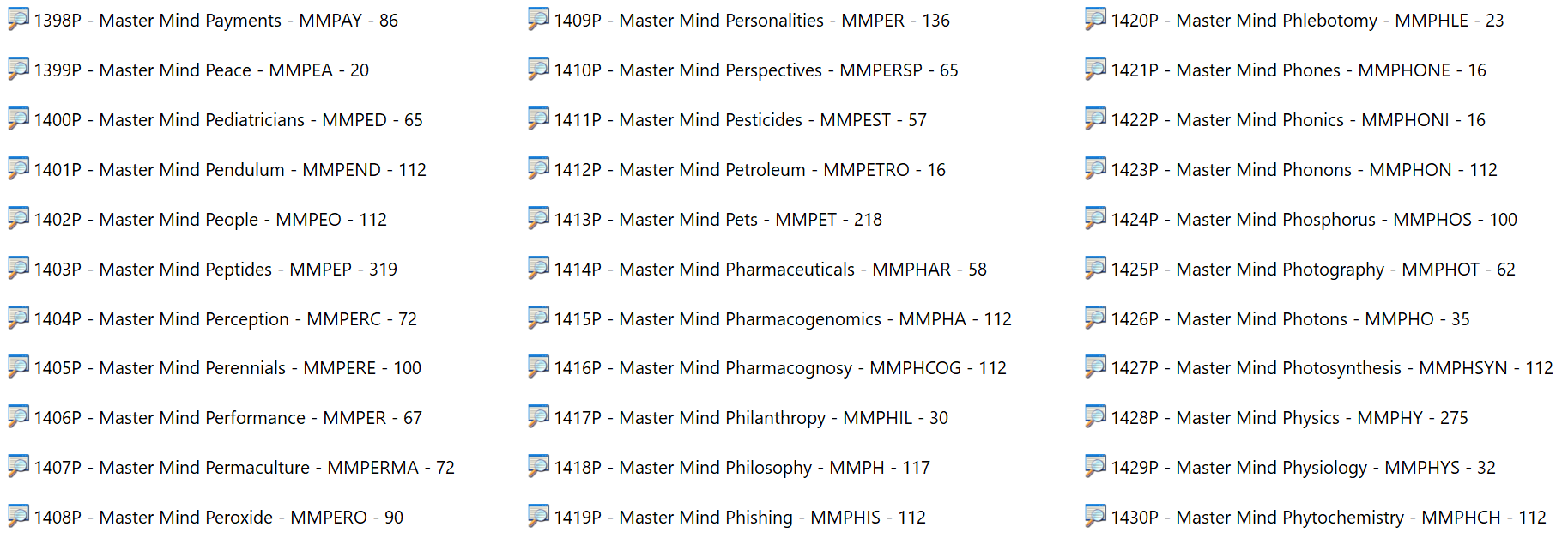Viewport: 1568px width, 533px height.
Task: Select 1406P Master Mind Performance
Action: pyautogui.click(x=227, y=418)
